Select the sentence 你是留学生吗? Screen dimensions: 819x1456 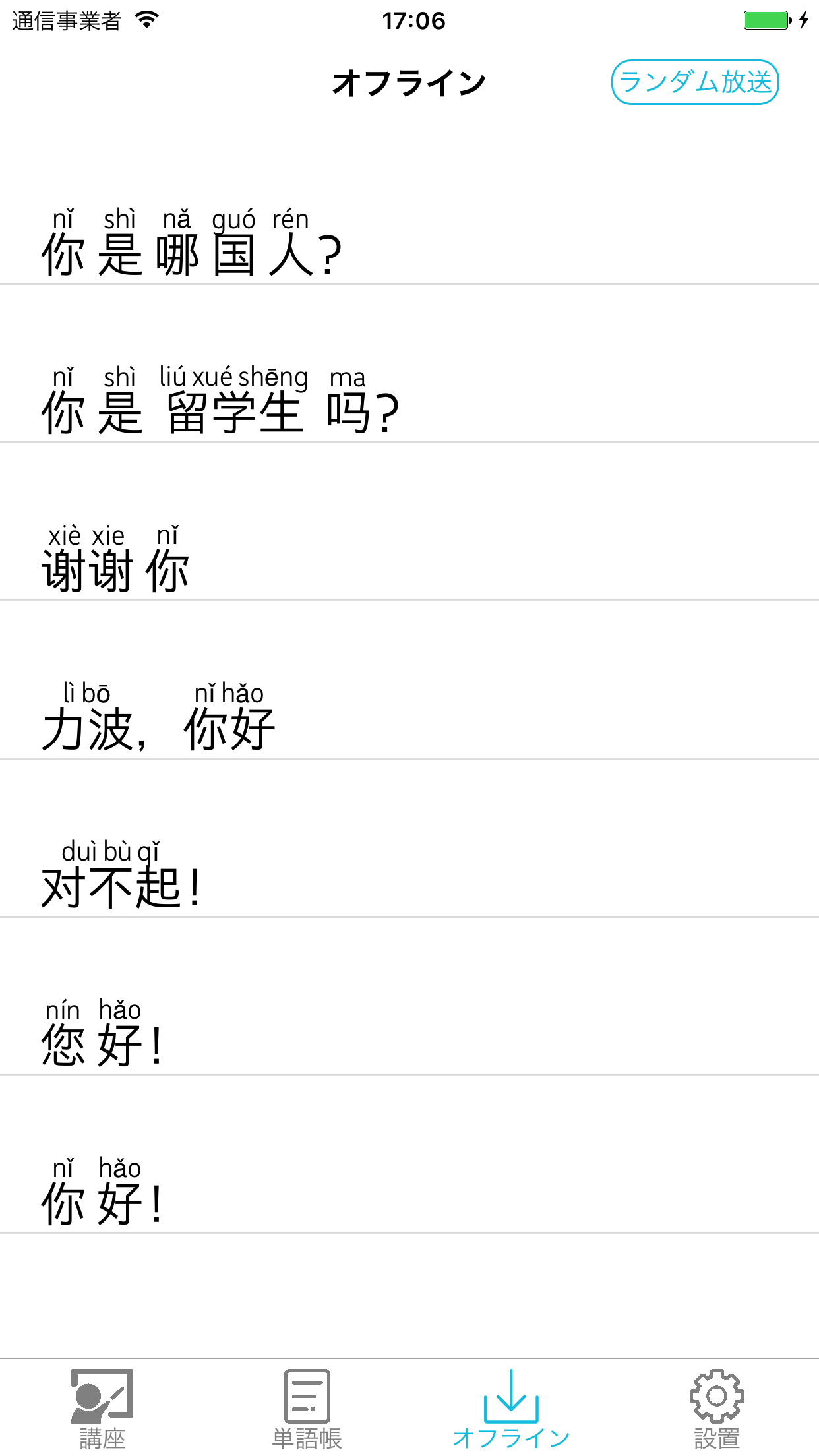pyautogui.click(x=409, y=364)
